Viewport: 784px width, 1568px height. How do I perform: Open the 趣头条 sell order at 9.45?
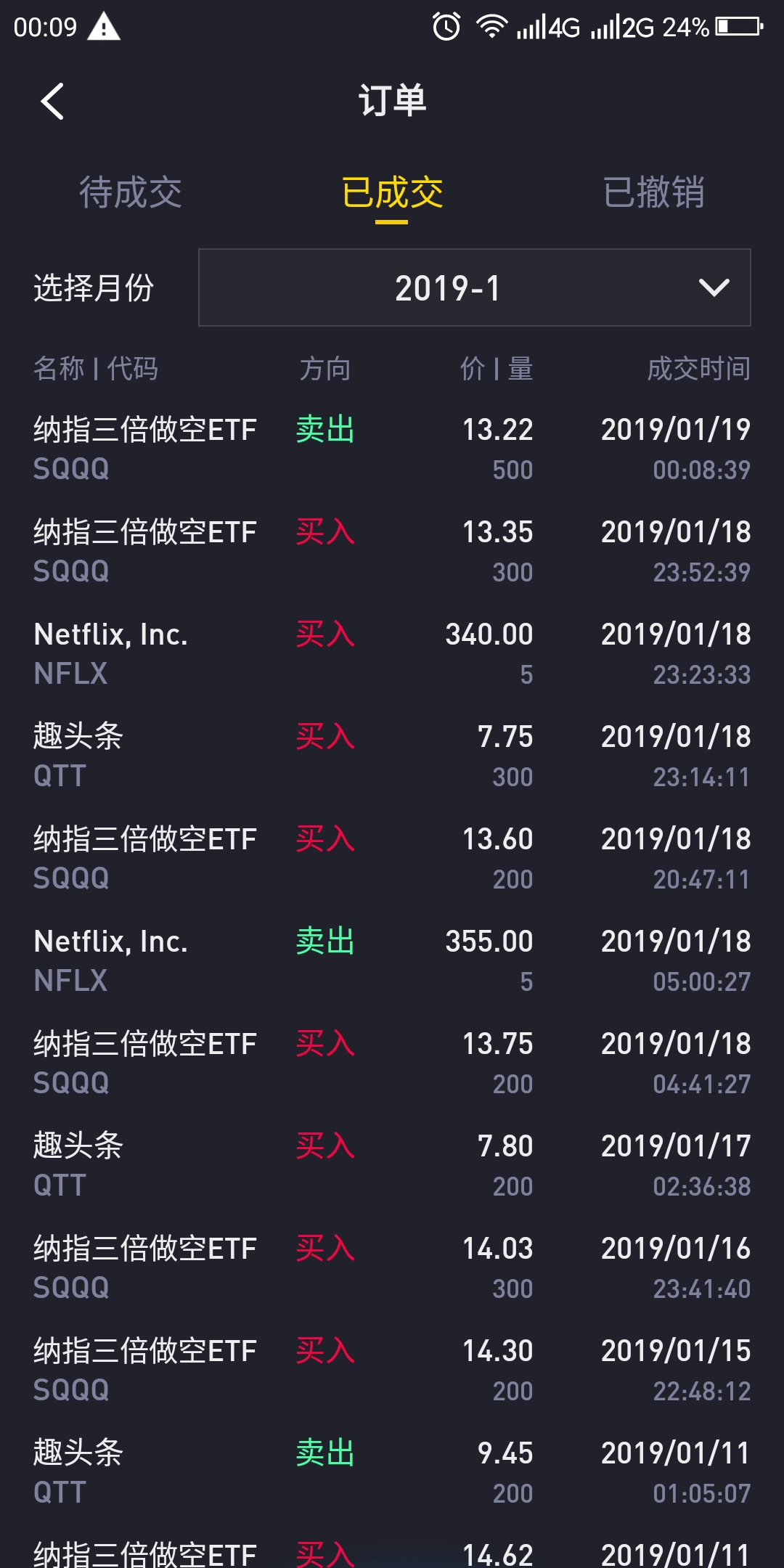pyautogui.click(x=392, y=1472)
